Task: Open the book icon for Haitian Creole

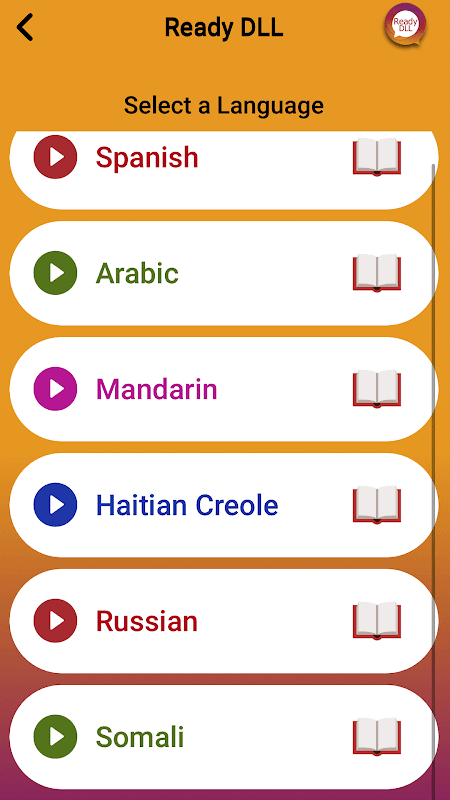Action: [377, 505]
